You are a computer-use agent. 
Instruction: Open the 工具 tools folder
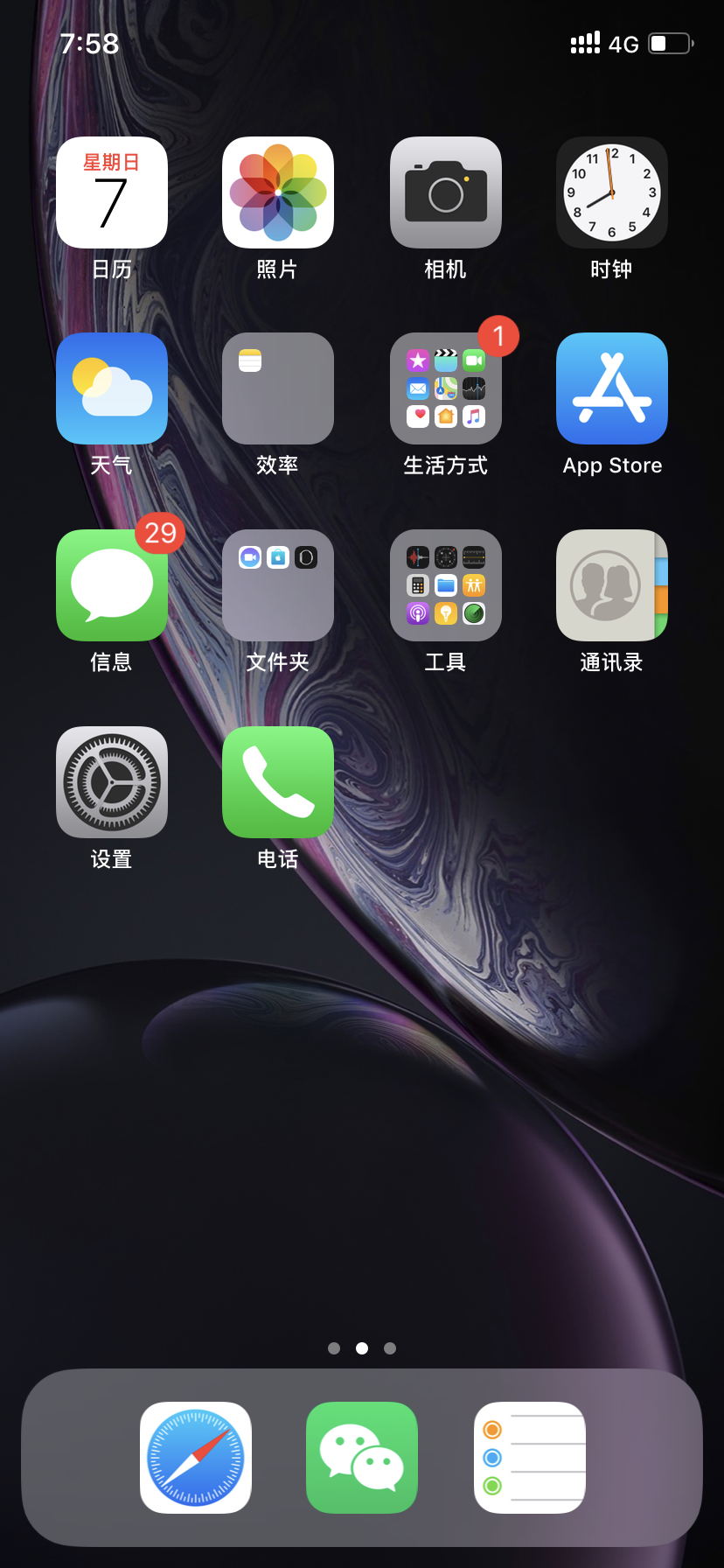[x=446, y=585]
